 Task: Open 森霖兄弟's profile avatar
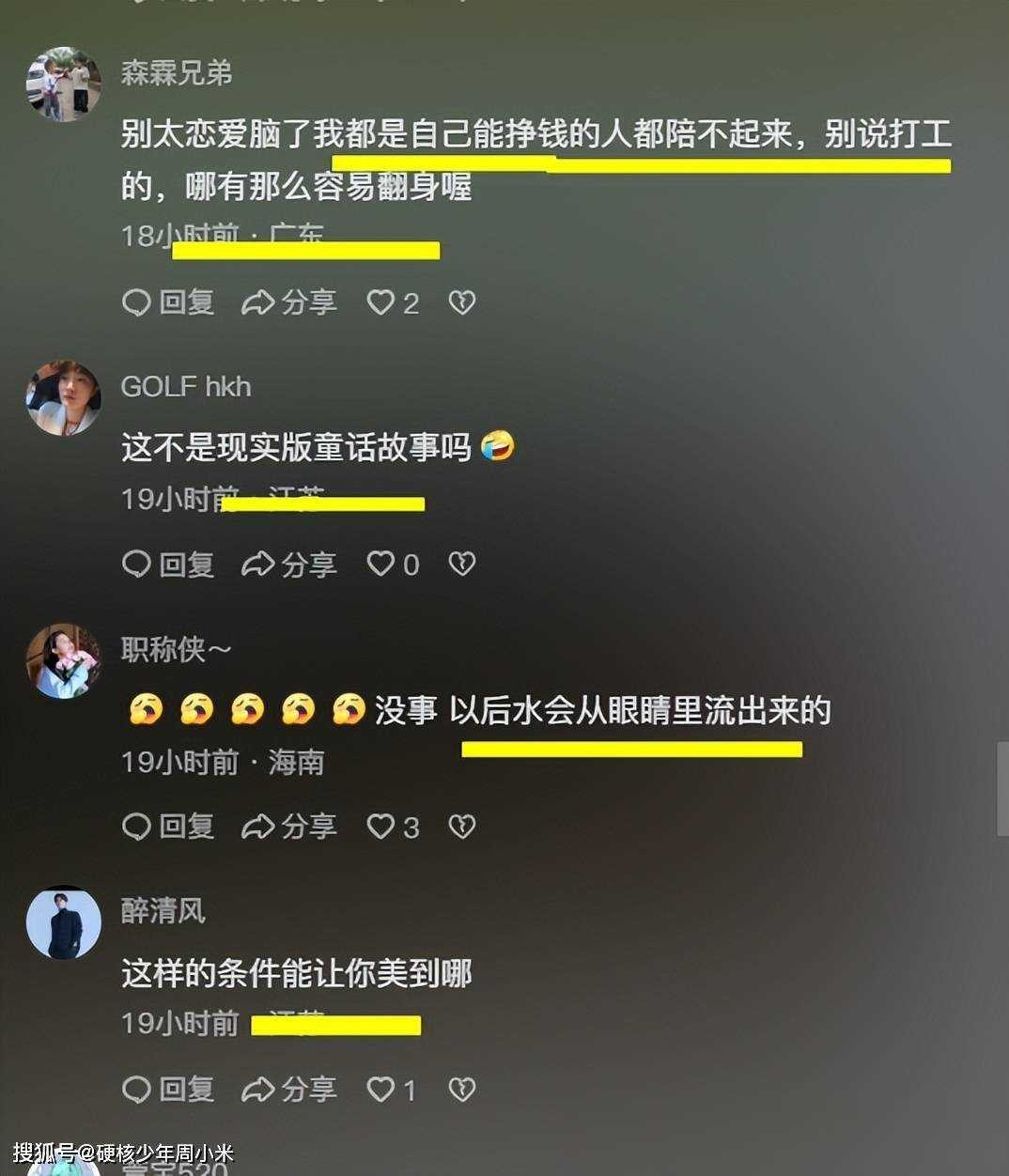coord(63,85)
